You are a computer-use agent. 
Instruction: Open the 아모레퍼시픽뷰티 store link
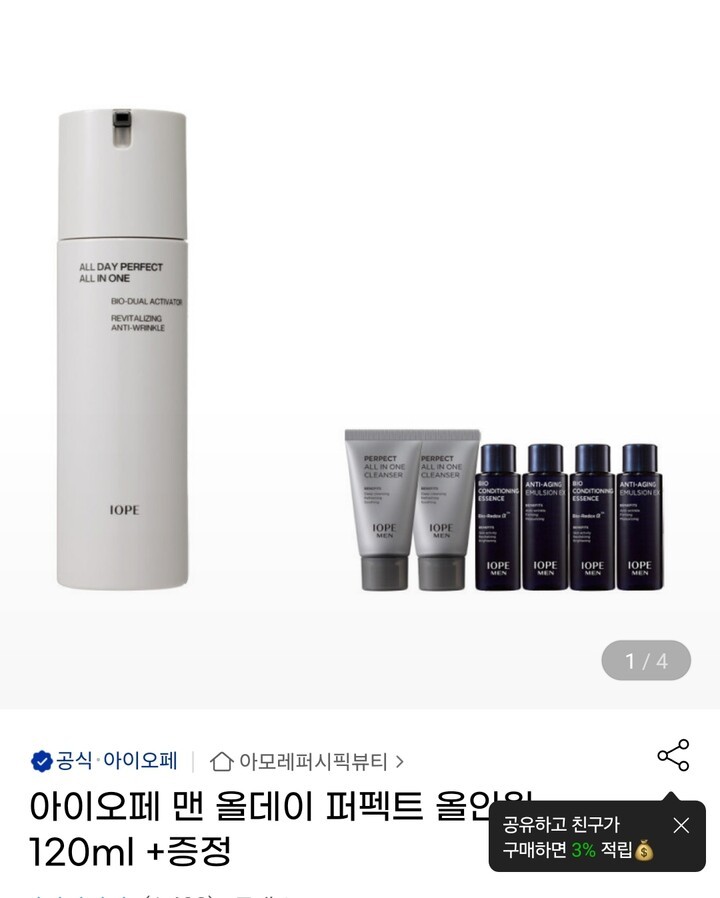pyautogui.click(x=308, y=762)
